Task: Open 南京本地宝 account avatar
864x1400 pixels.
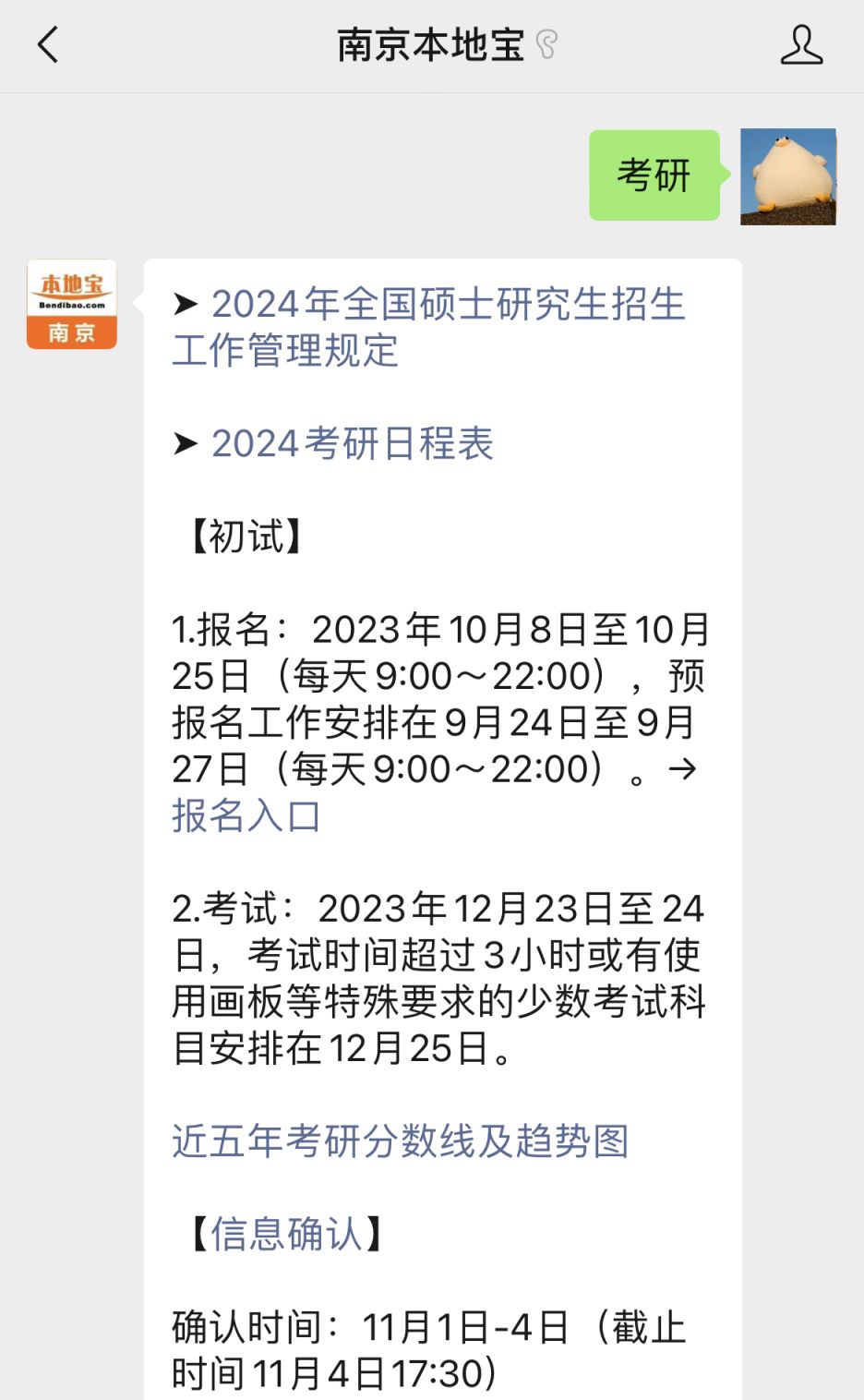Action: click(x=72, y=305)
